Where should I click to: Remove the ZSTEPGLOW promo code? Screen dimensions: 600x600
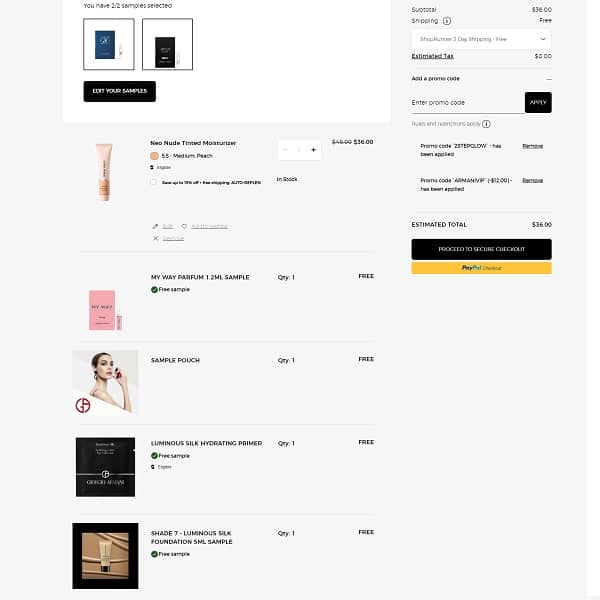click(x=532, y=146)
